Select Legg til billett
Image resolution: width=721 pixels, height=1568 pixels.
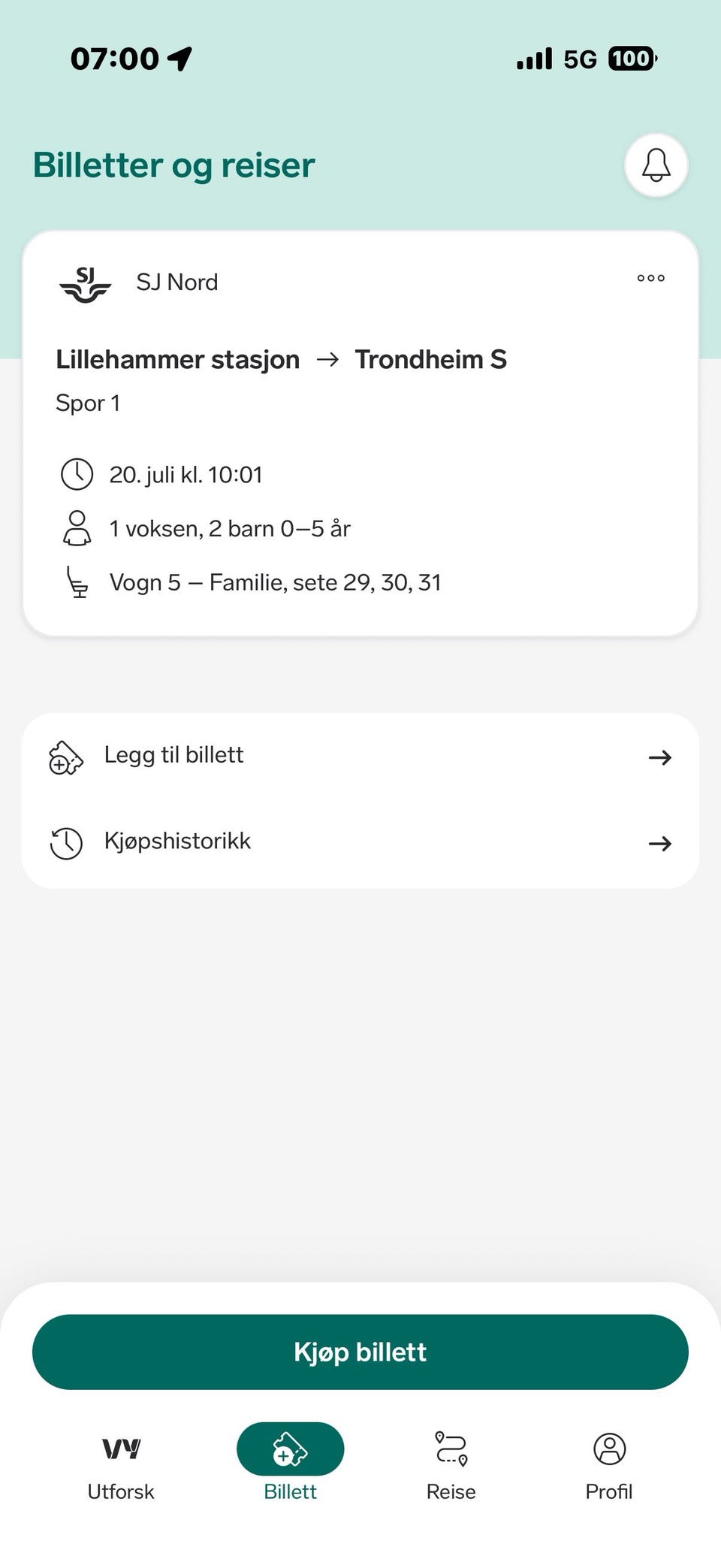tap(360, 757)
